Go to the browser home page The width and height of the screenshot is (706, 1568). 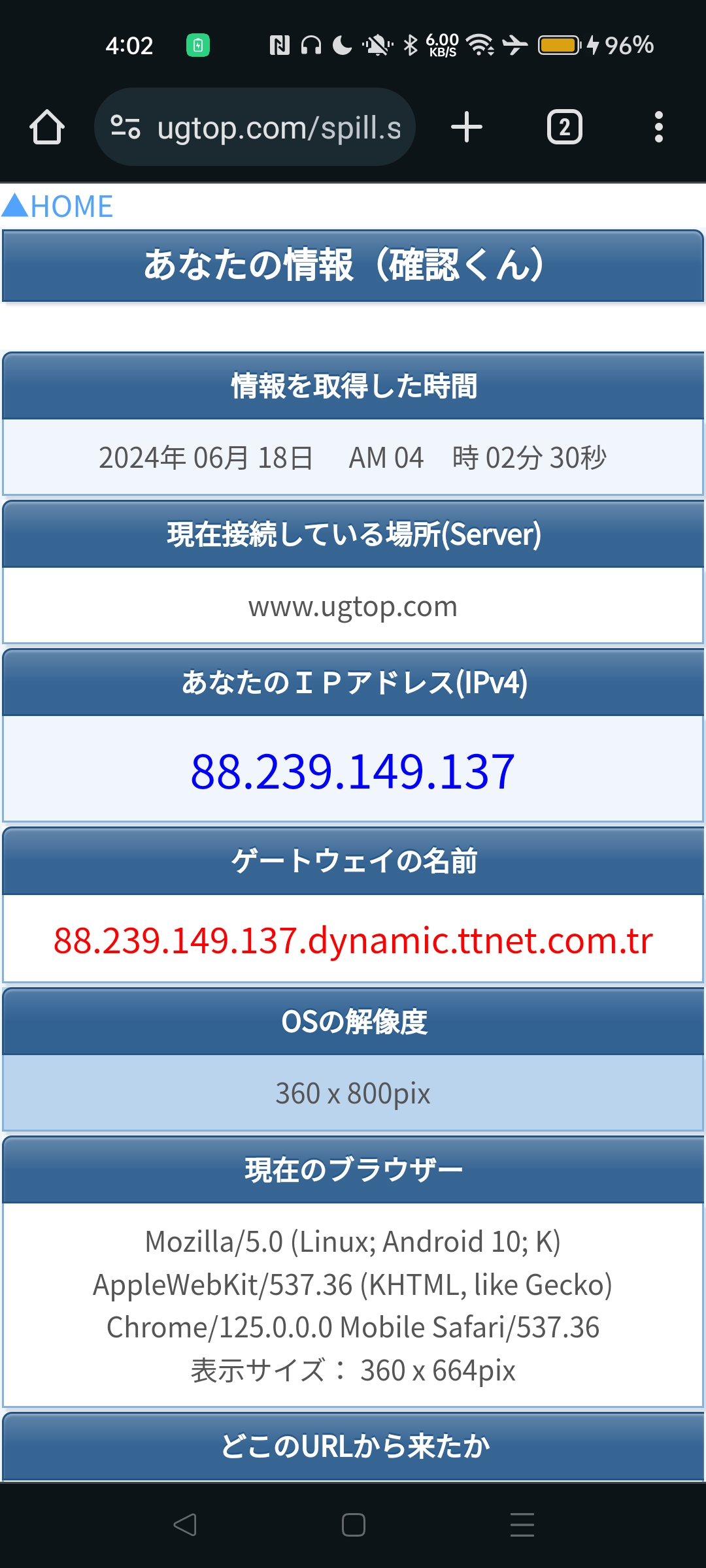pos(47,127)
